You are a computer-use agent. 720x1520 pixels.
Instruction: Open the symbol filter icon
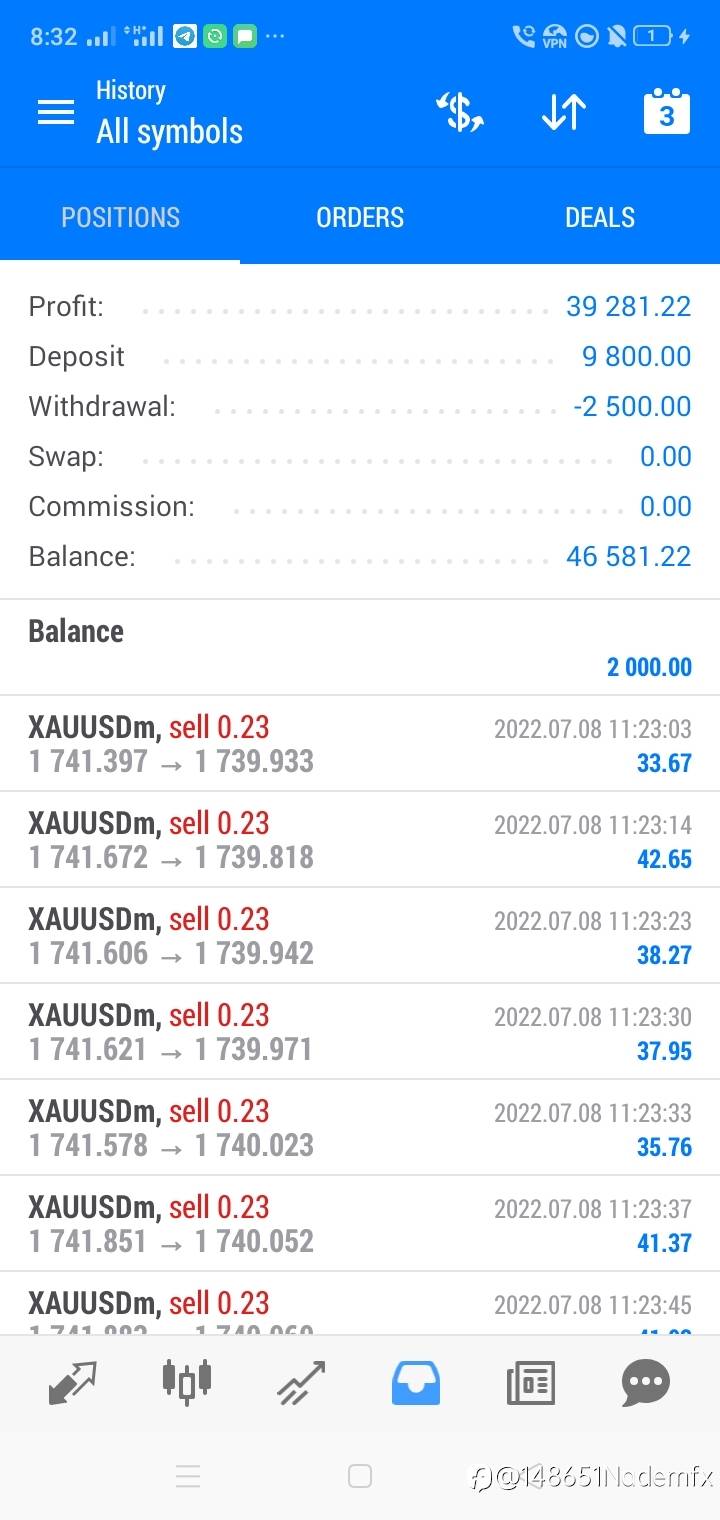pyautogui.click(x=460, y=112)
